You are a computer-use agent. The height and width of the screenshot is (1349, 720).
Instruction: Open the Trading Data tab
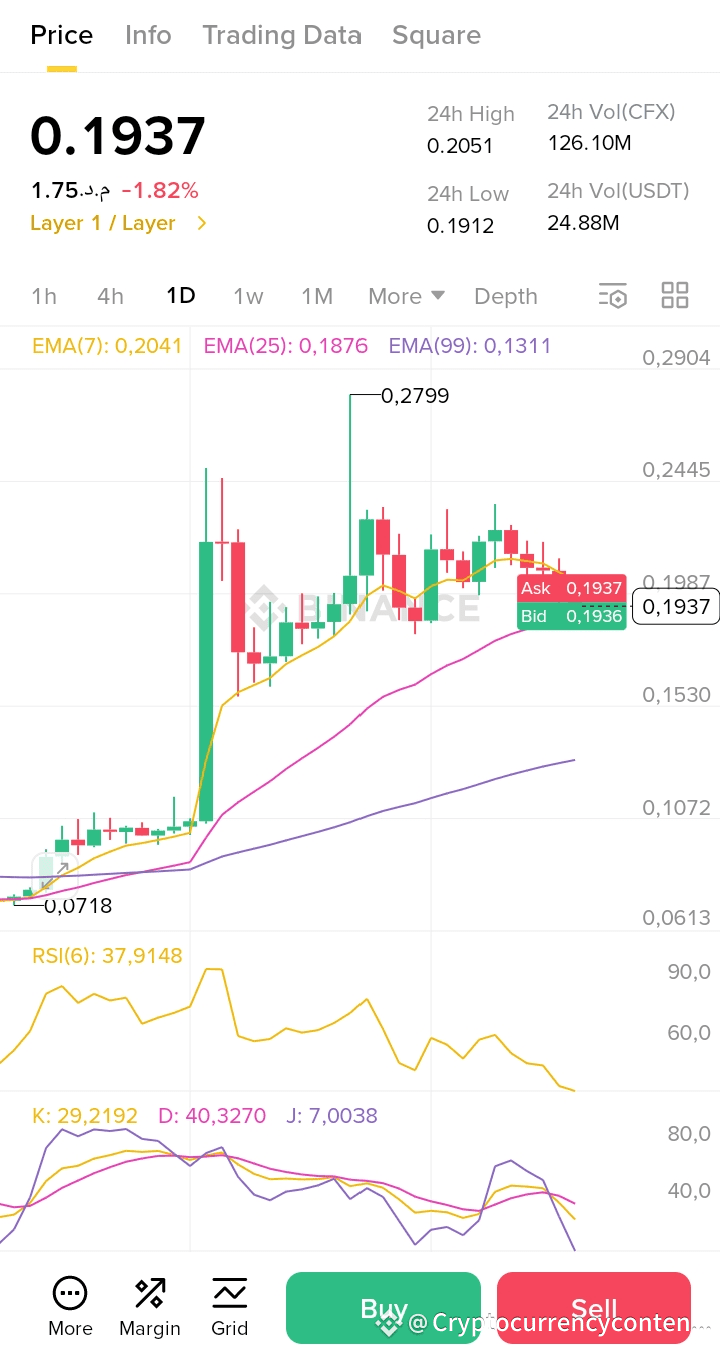point(282,36)
